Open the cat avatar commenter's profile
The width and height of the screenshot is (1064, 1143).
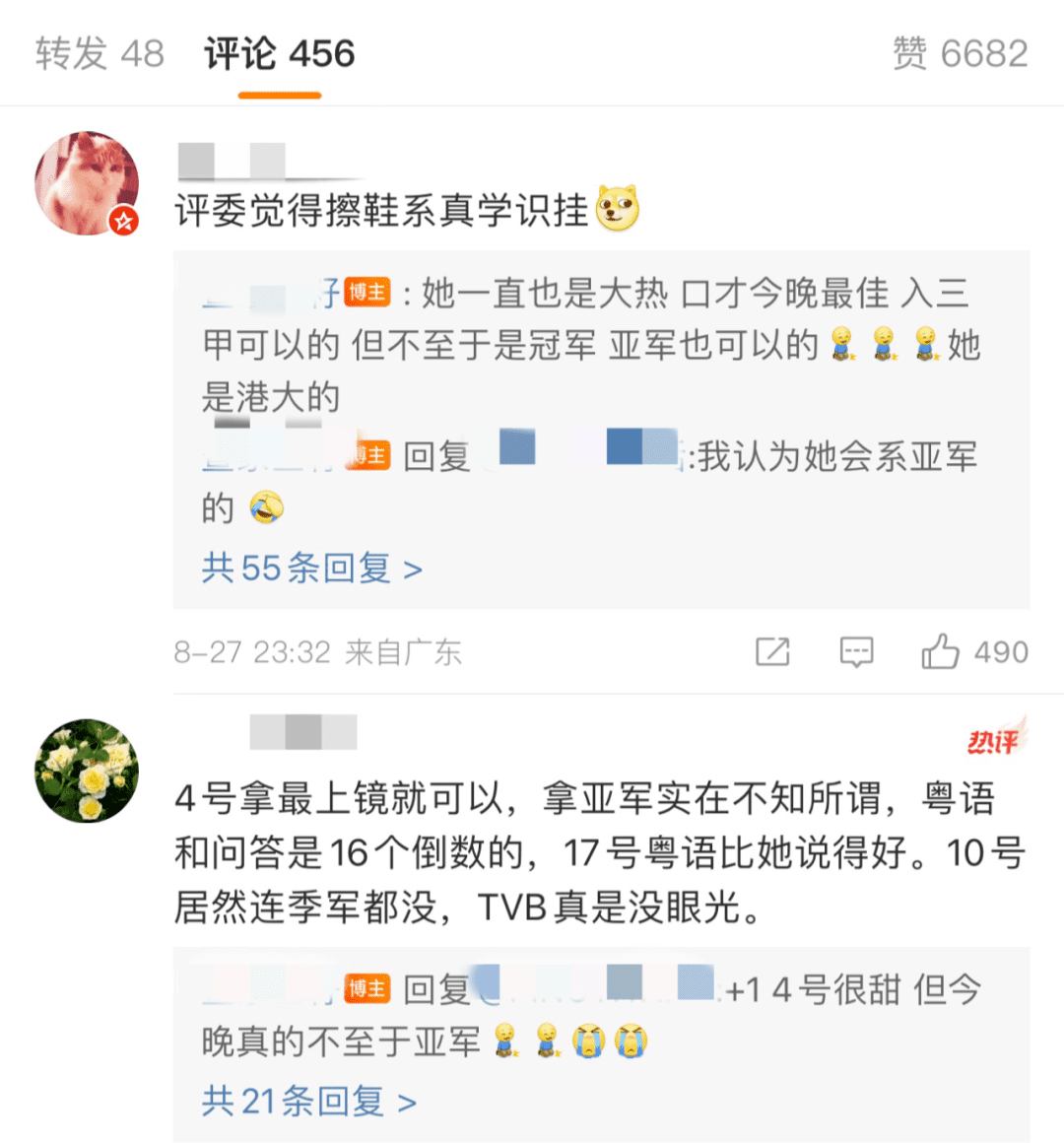[x=87, y=183]
